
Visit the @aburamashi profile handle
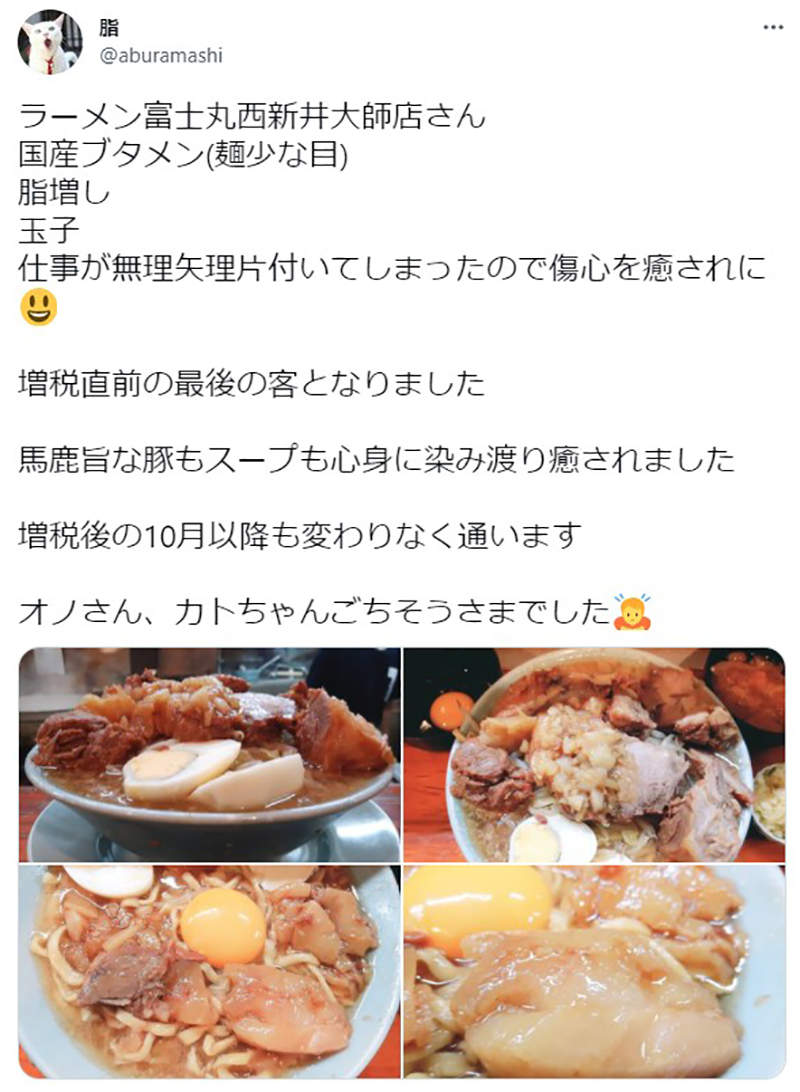(x=159, y=56)
